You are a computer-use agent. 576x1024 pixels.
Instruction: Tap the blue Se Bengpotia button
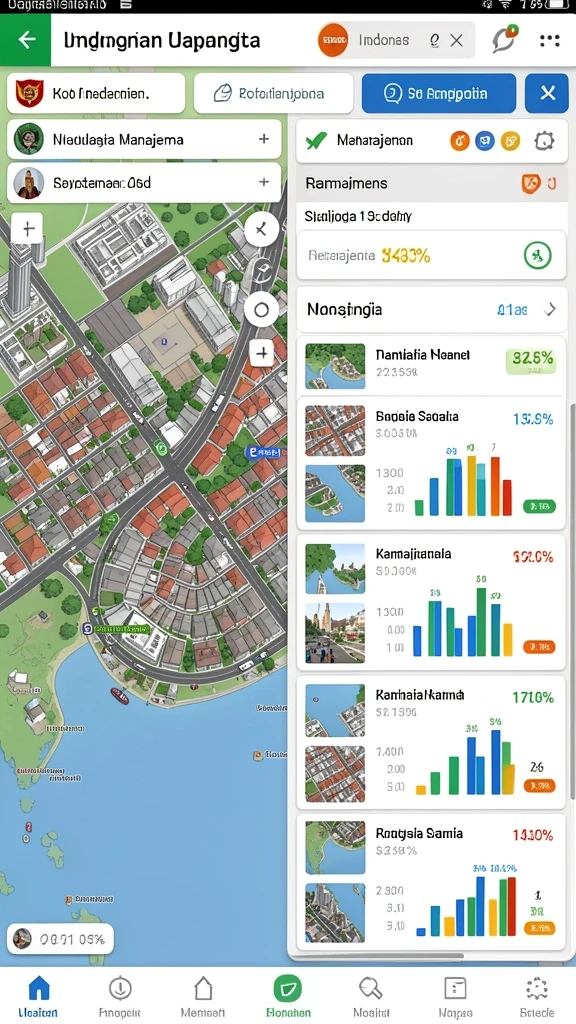(438, 93)
